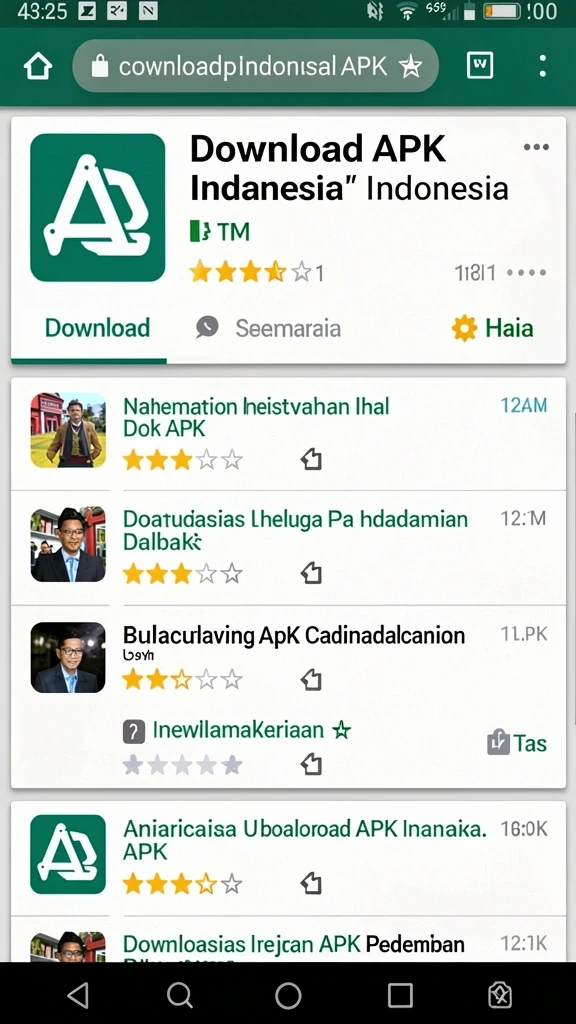Viewport: 576px width, 1024px height.
Task: Share the Aniaricaisa Uboaloroad APK entry
Action: coord(312,884)
